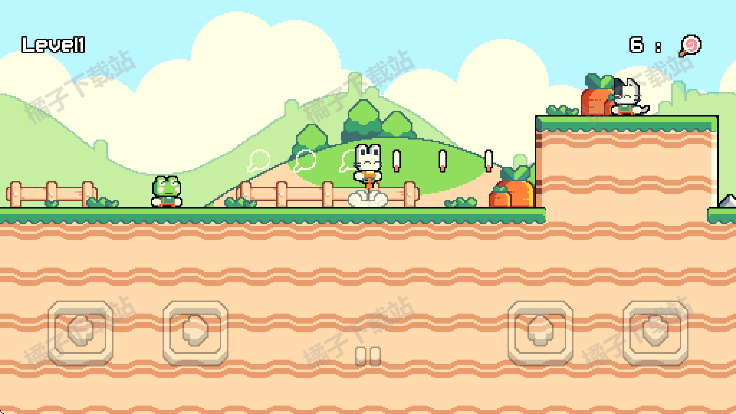Pause the game
The height and width of the screenshot is (414, 736).
(x=368, y=355)
